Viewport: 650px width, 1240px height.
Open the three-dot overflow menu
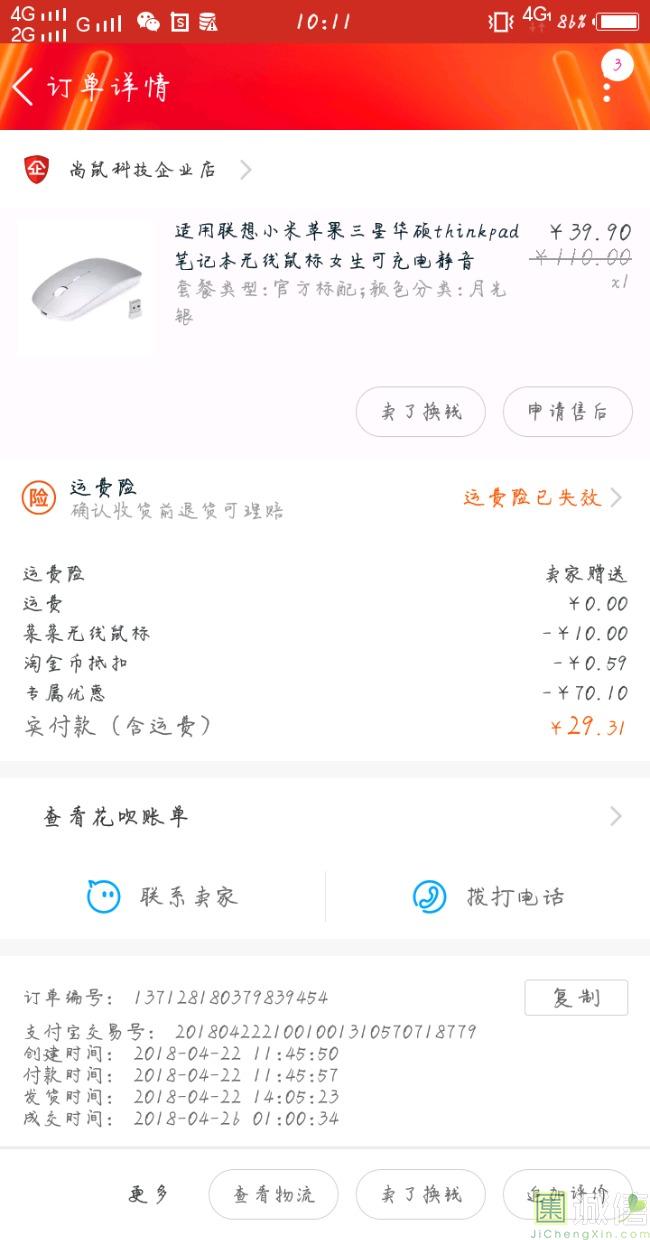pos(607,88)
